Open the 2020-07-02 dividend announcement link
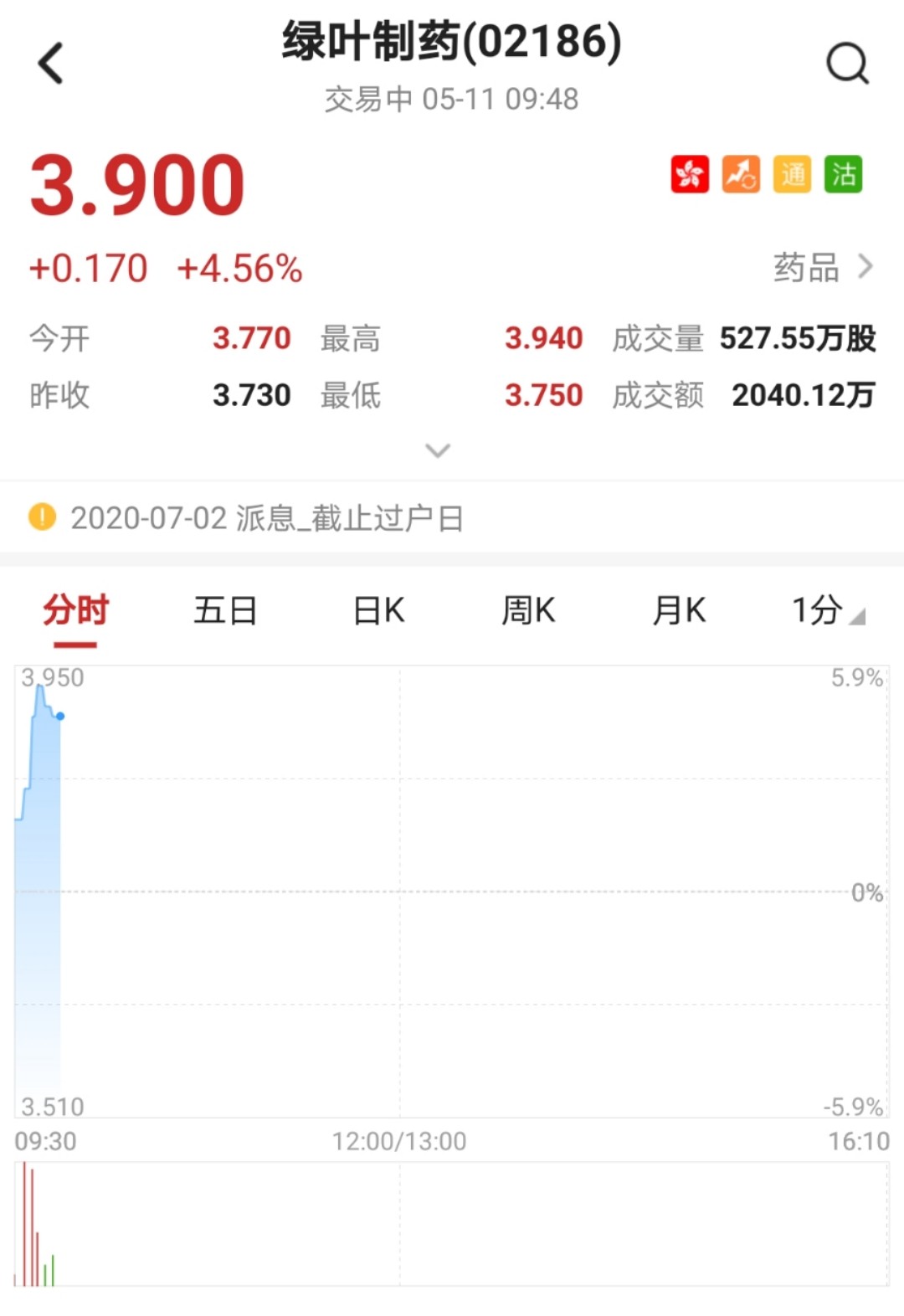 [268, 519]
